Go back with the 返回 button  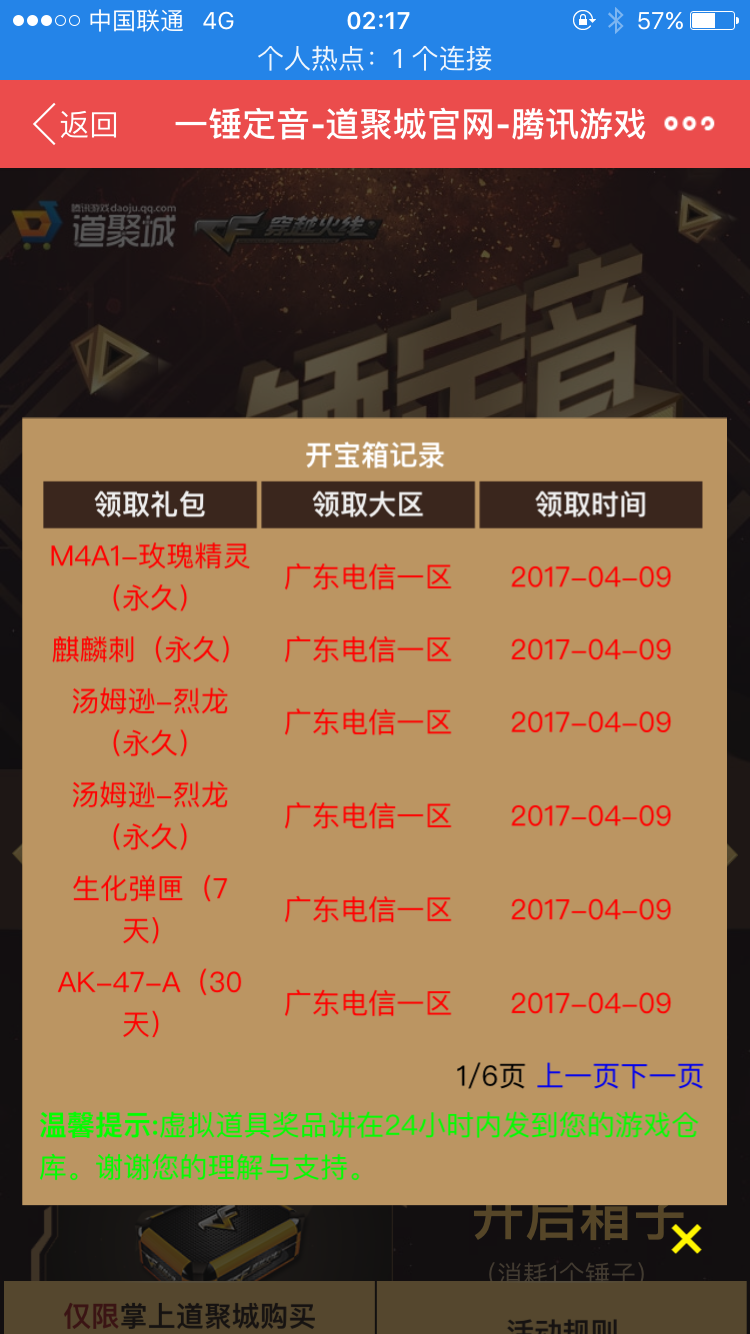76,125
